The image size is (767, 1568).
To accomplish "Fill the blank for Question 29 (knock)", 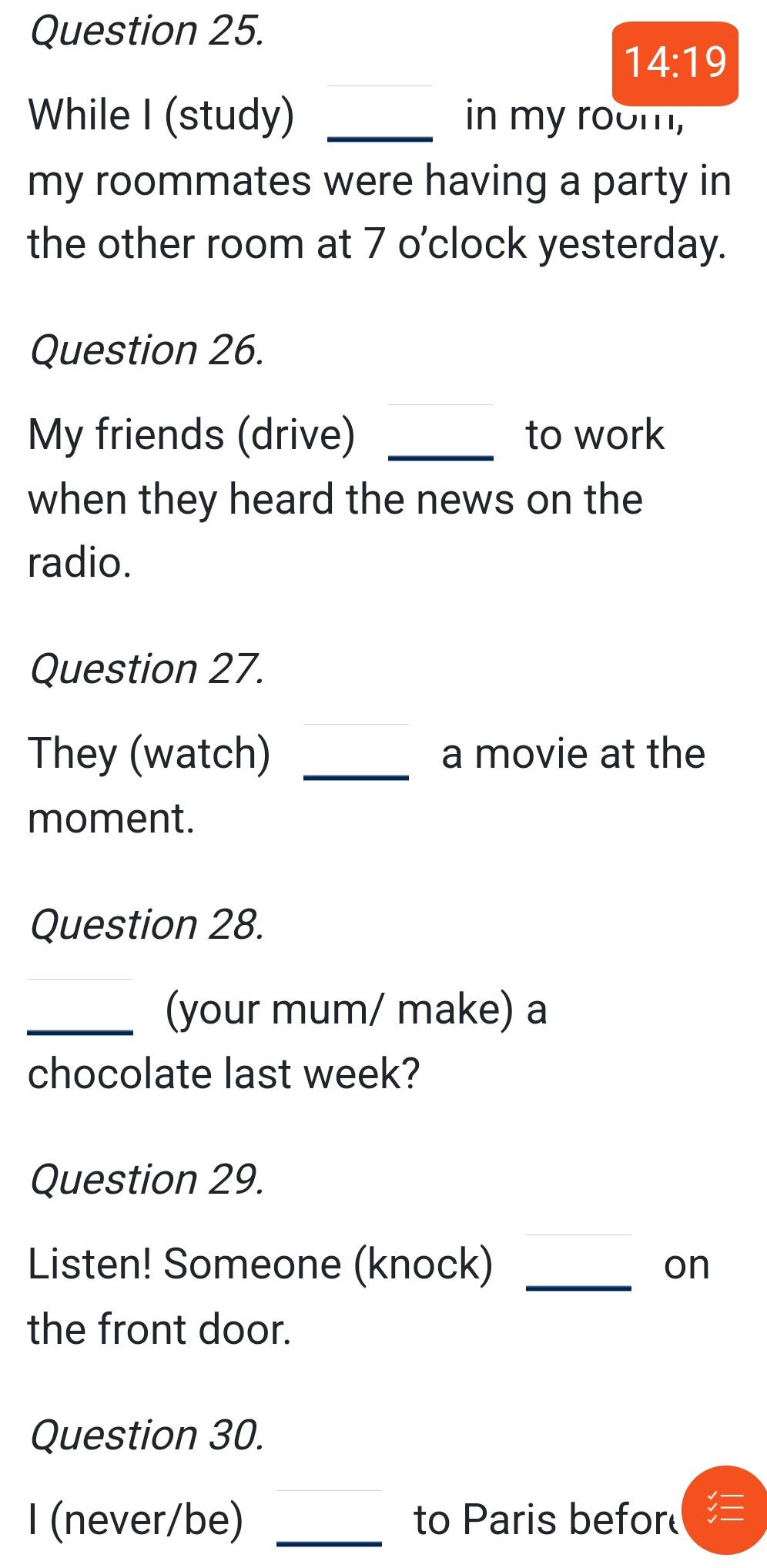I will coord(578,1264).
